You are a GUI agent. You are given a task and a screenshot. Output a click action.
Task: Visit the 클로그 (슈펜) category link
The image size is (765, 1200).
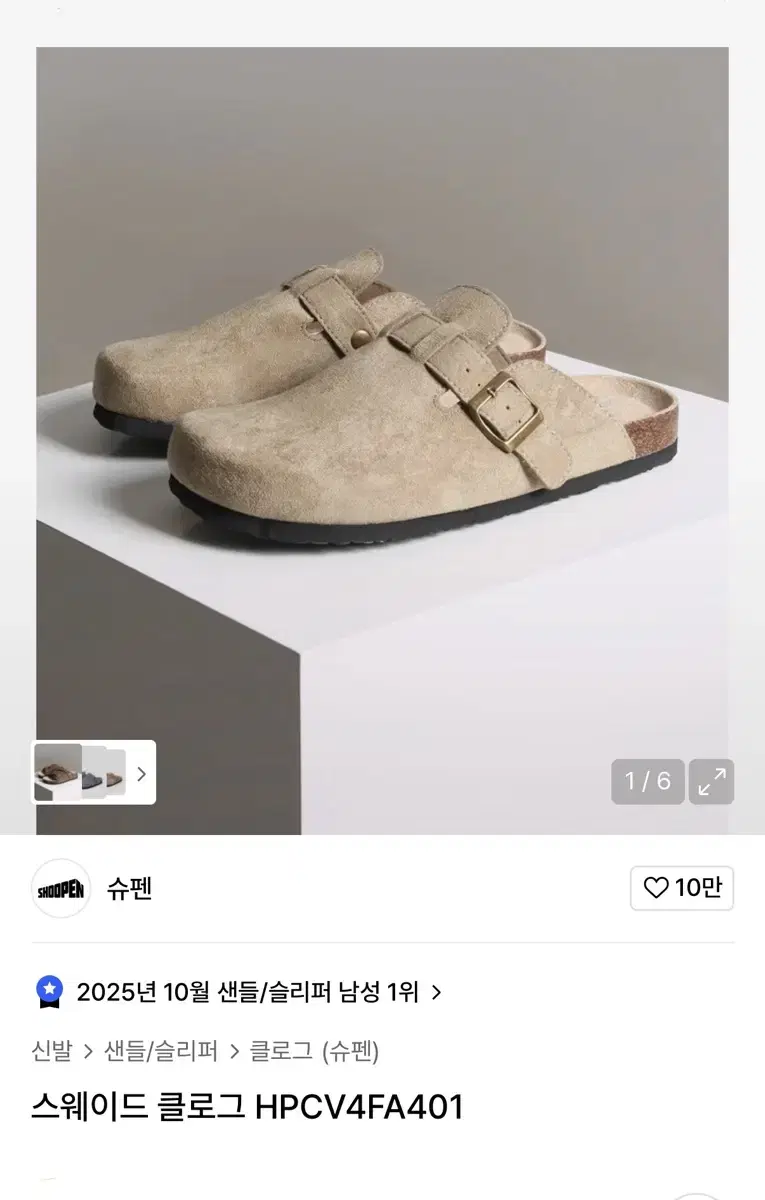(315, 1051)
